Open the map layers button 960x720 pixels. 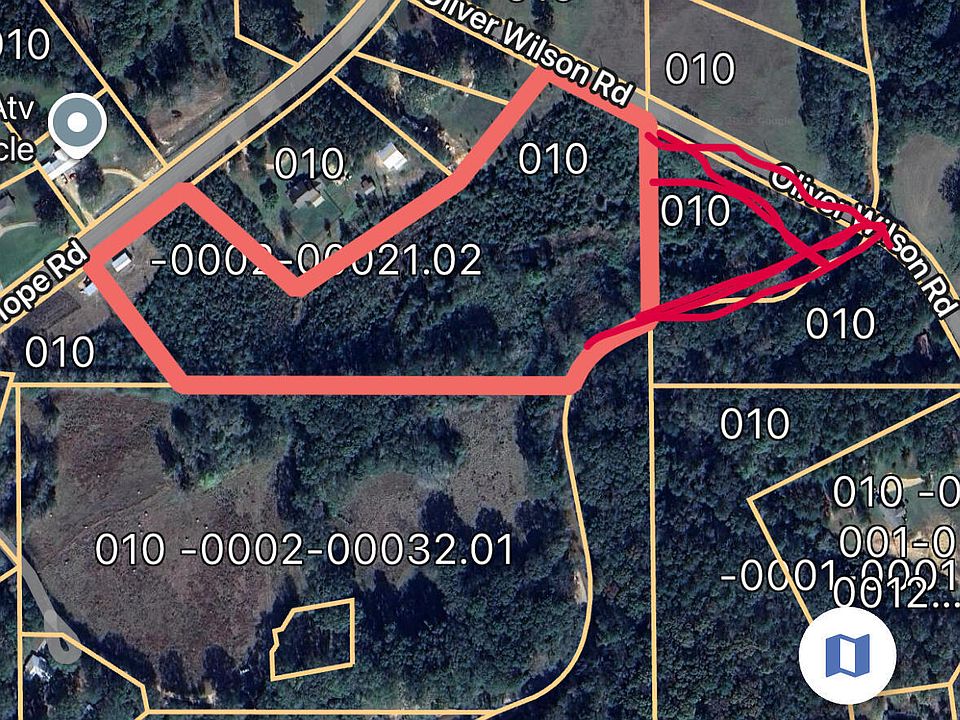tap(847, 653)
